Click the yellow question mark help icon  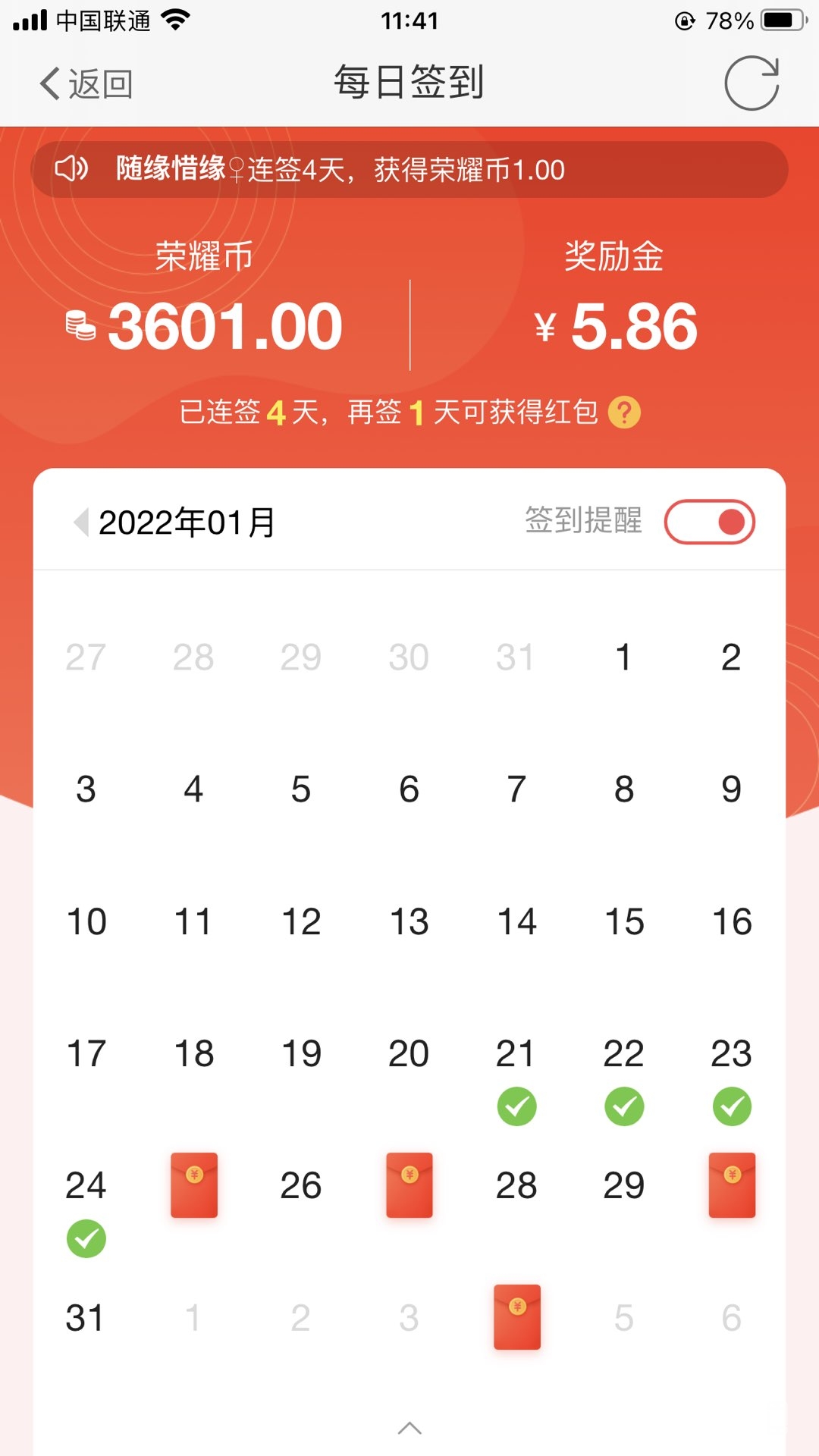(x=623, y=413)
